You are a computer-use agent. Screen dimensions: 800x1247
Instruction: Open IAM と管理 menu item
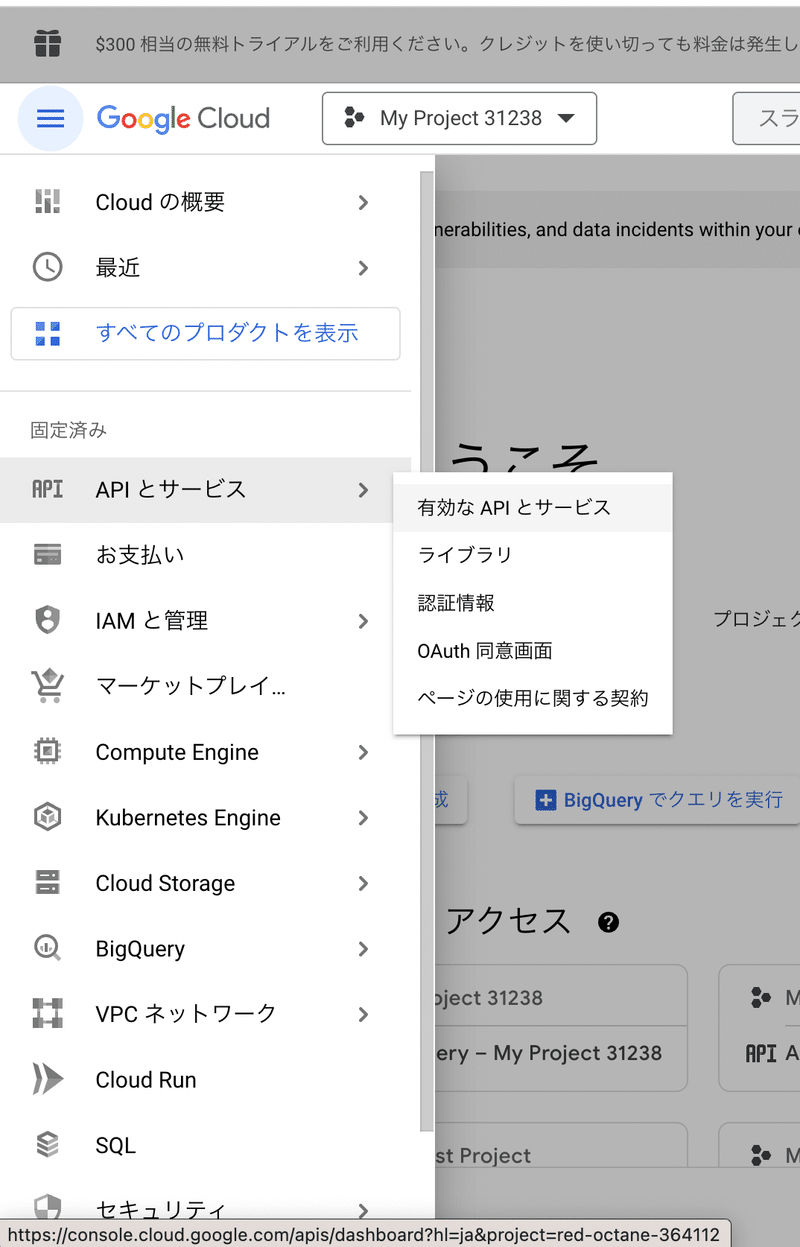[x=152, y=621]
